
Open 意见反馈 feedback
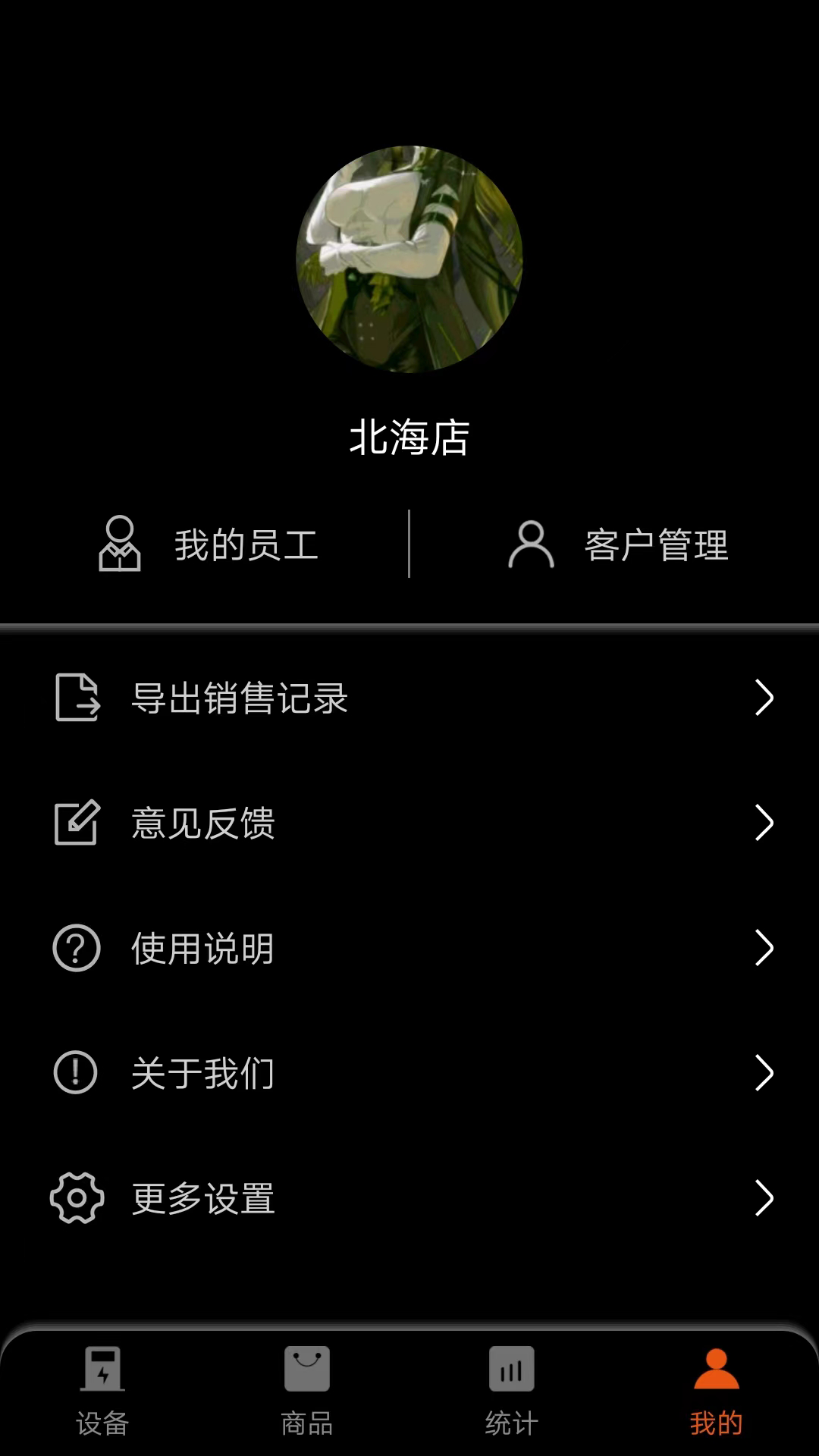409,823
